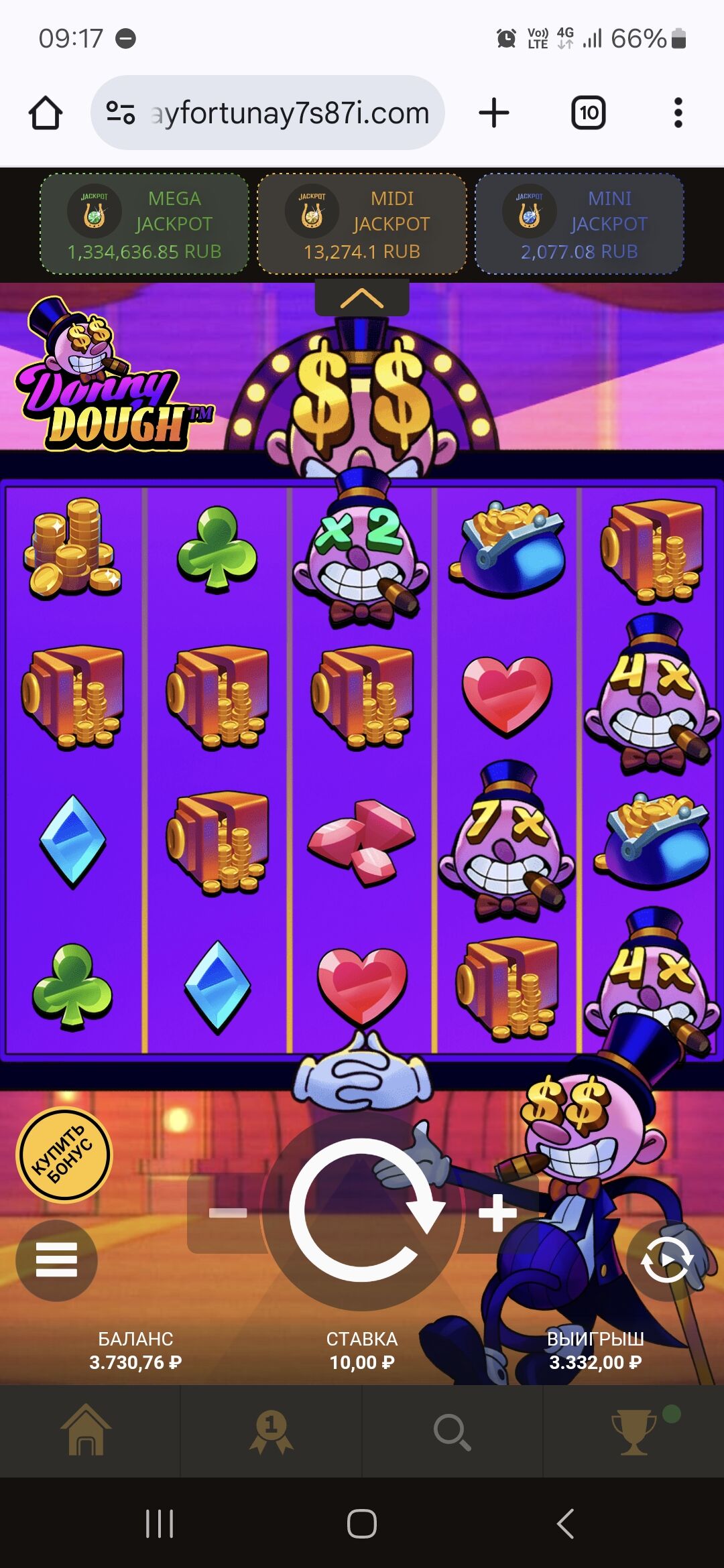Viewport: 724px width, 1568px height.
Task: Open the browser overflow menu
Action: click(x=678, y=113)
